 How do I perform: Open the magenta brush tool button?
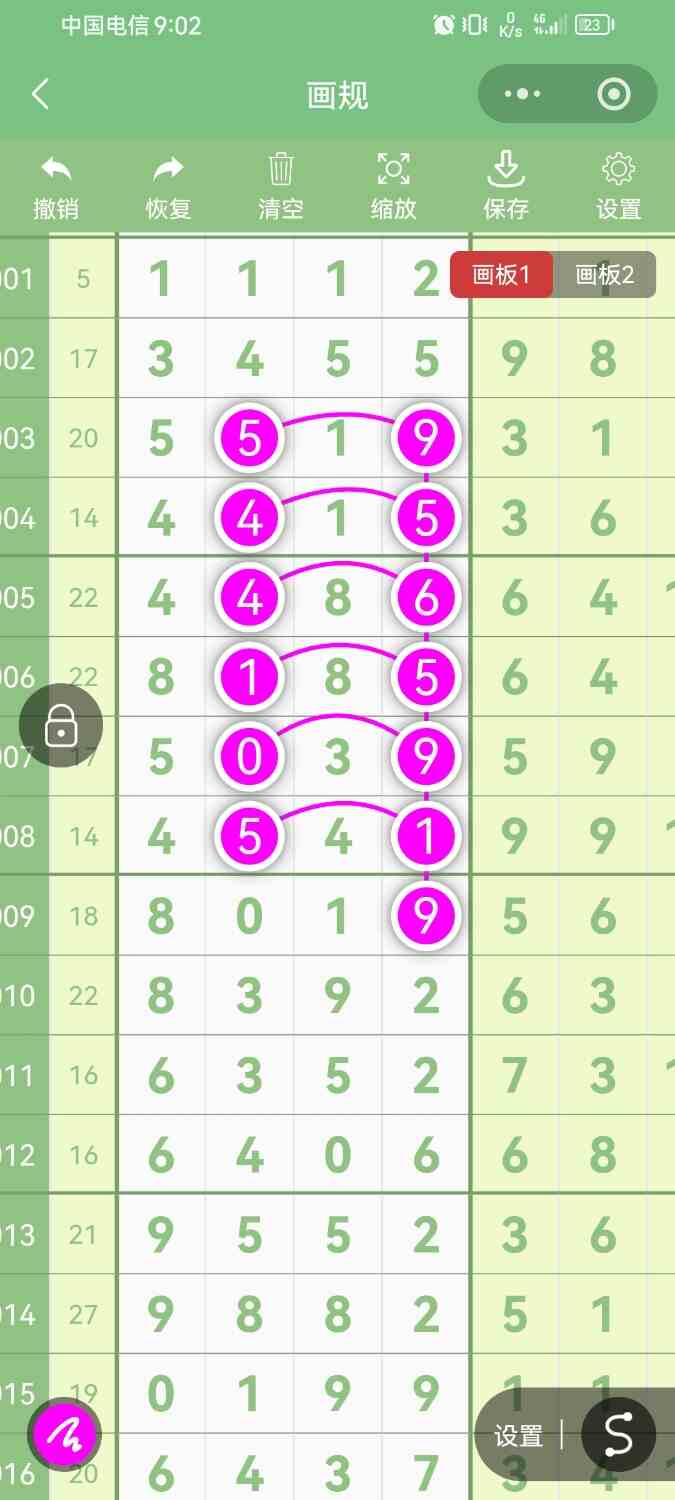(65, 1435)
